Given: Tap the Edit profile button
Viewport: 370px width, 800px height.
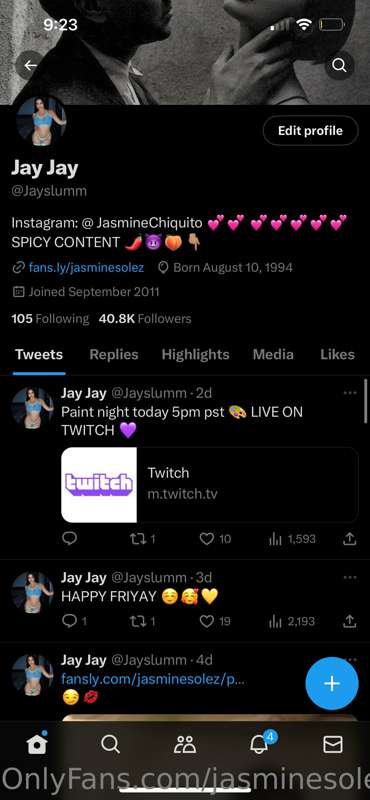Looking at the screenshot, I should (310, 131).
